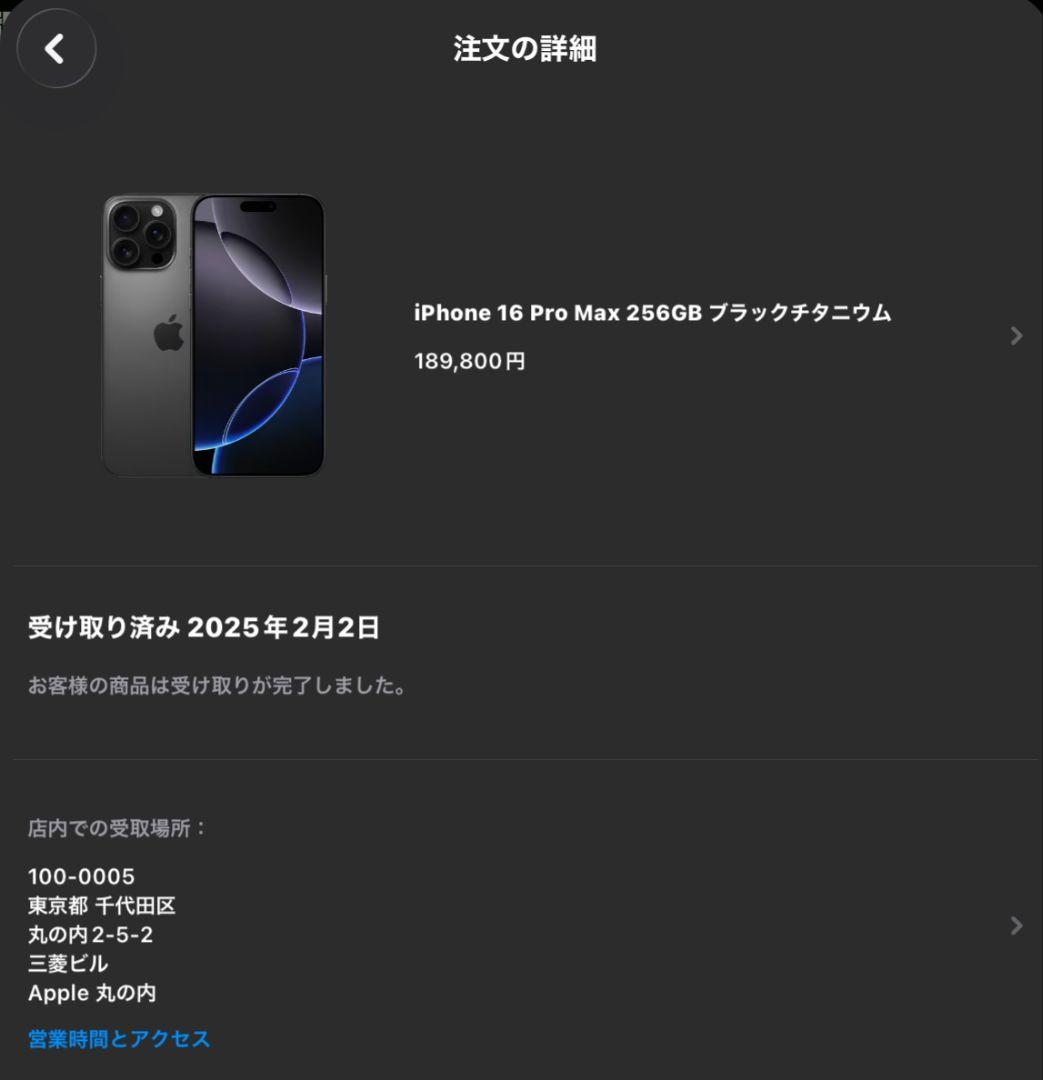Tap the back arrow icon
Image resolution: width=1043 pixels, height=1080 pixels.
pos(56,48)
